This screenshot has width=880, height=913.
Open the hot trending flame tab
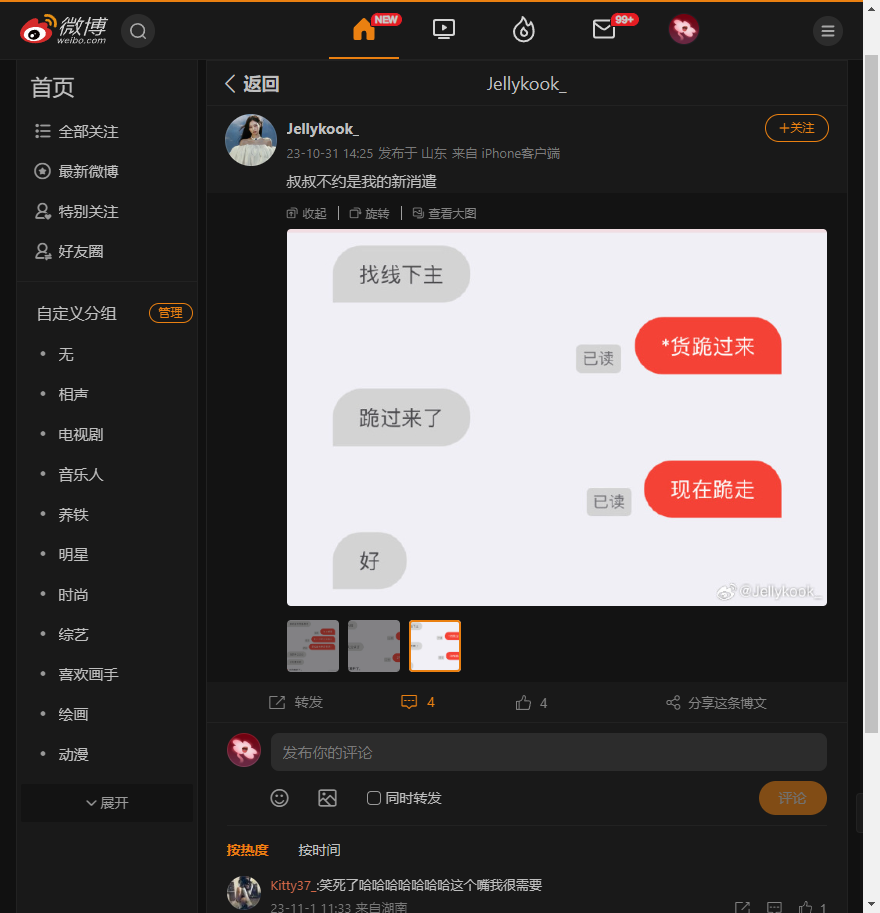coord(524,31)
